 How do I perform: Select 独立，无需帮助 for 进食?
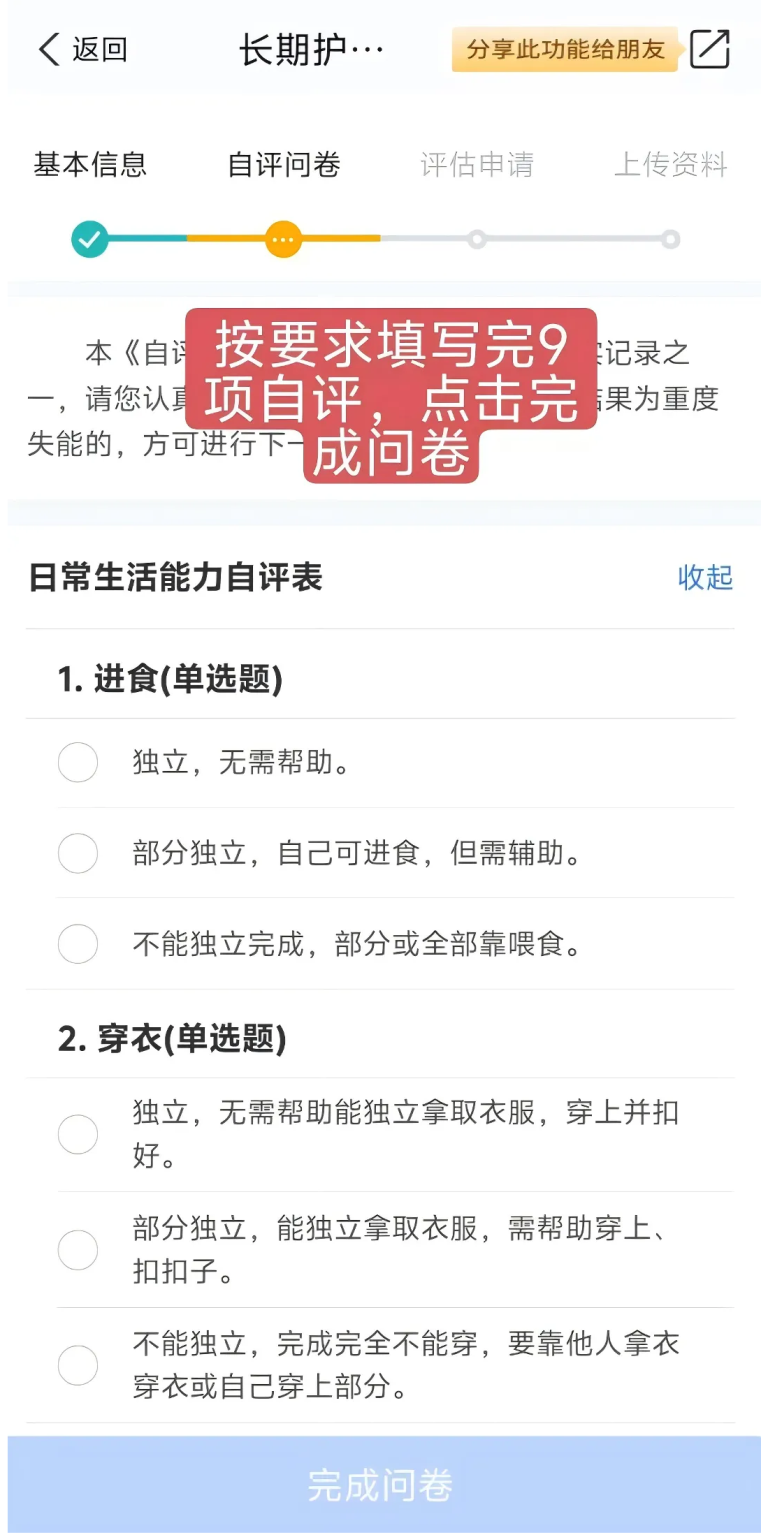pyautogui.click(x=78, y=763)
